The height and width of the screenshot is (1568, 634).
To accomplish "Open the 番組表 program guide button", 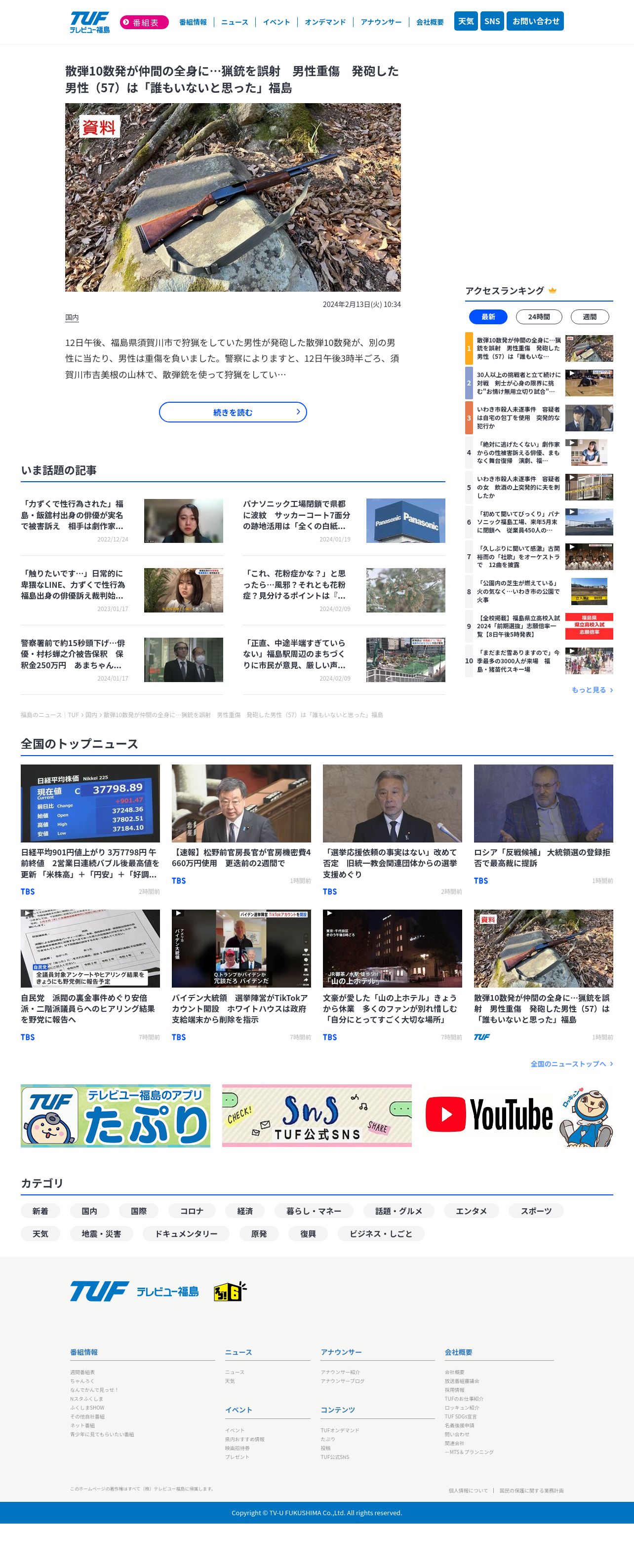I will [x=144, y=23].
